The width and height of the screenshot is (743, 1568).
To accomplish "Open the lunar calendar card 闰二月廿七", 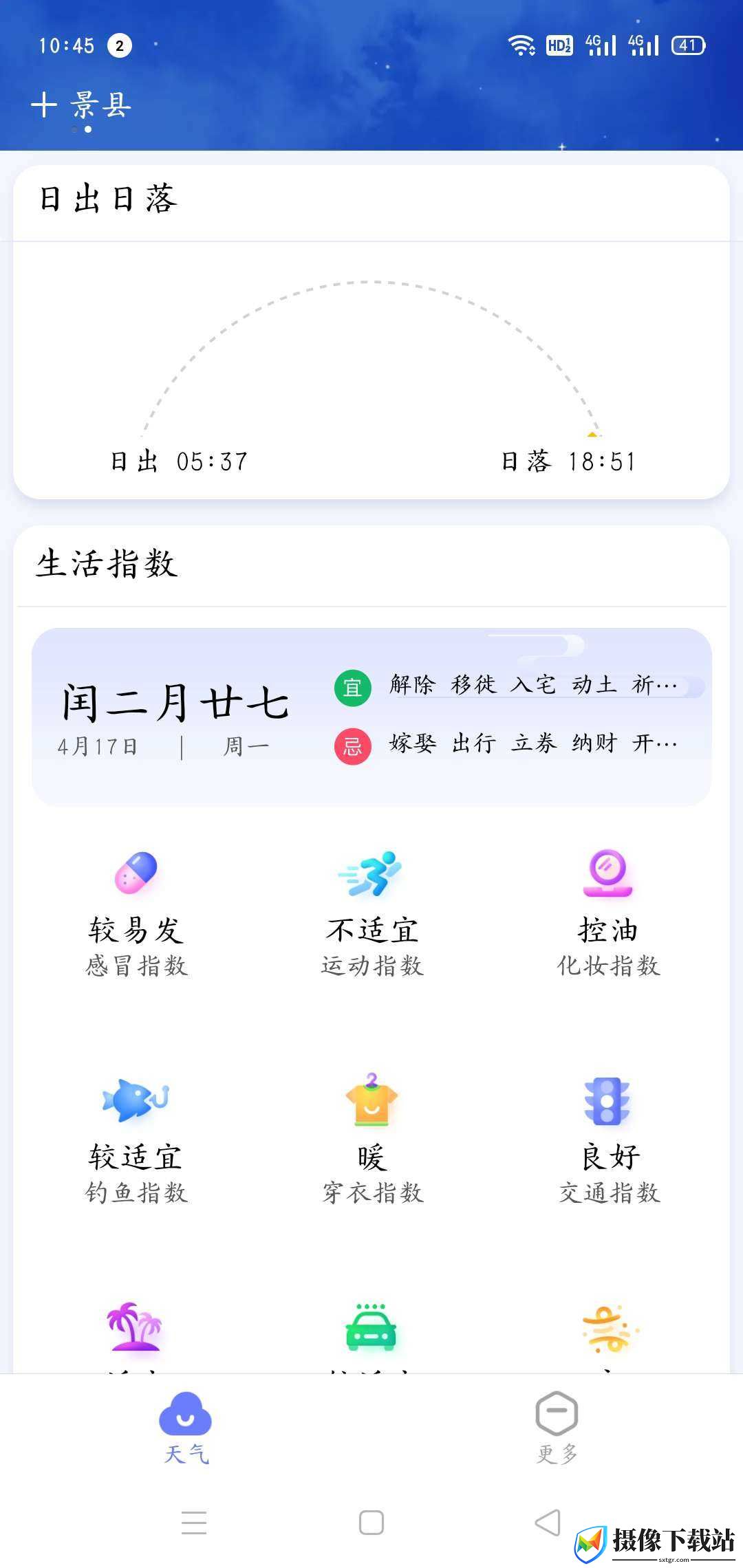I will [371, 717].
